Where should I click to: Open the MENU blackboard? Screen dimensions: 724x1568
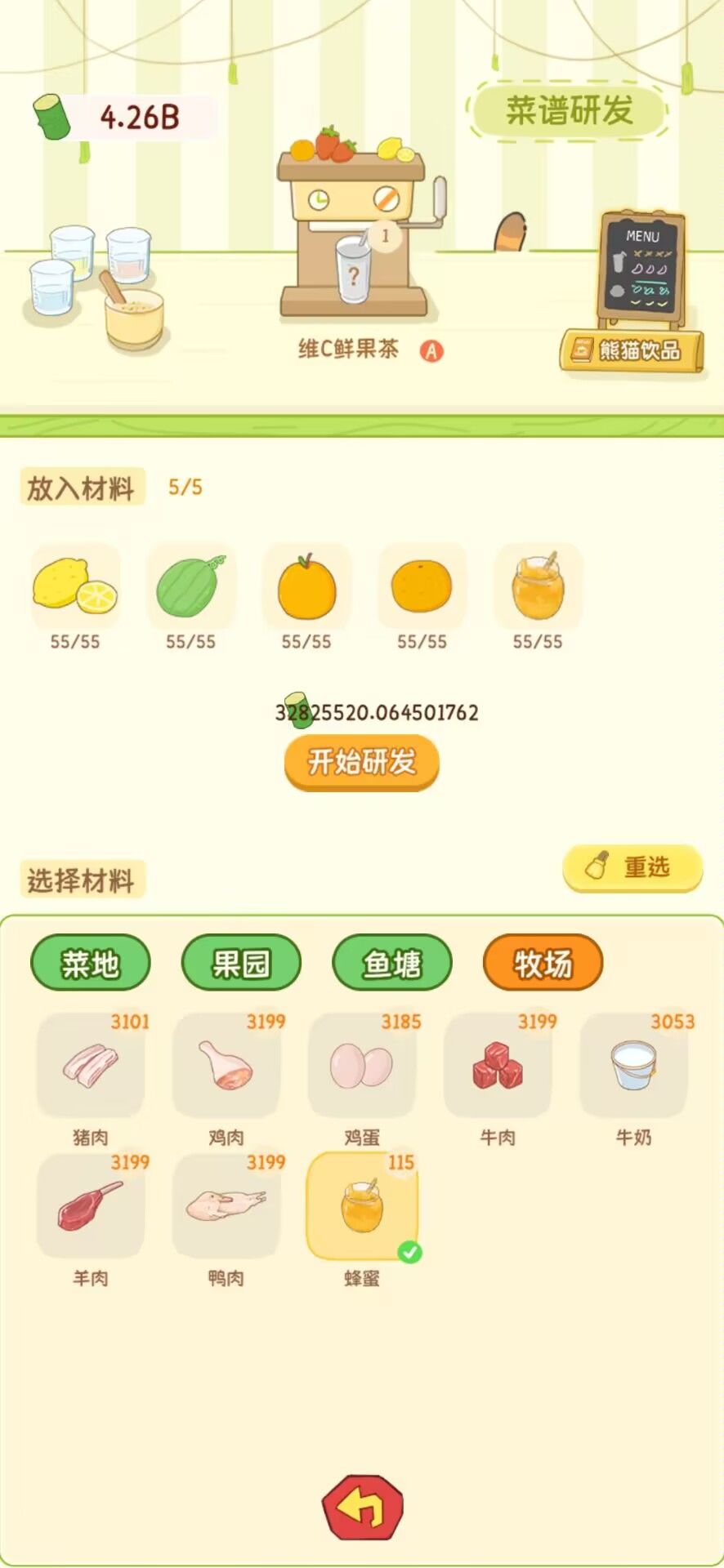tap(641, 269)
